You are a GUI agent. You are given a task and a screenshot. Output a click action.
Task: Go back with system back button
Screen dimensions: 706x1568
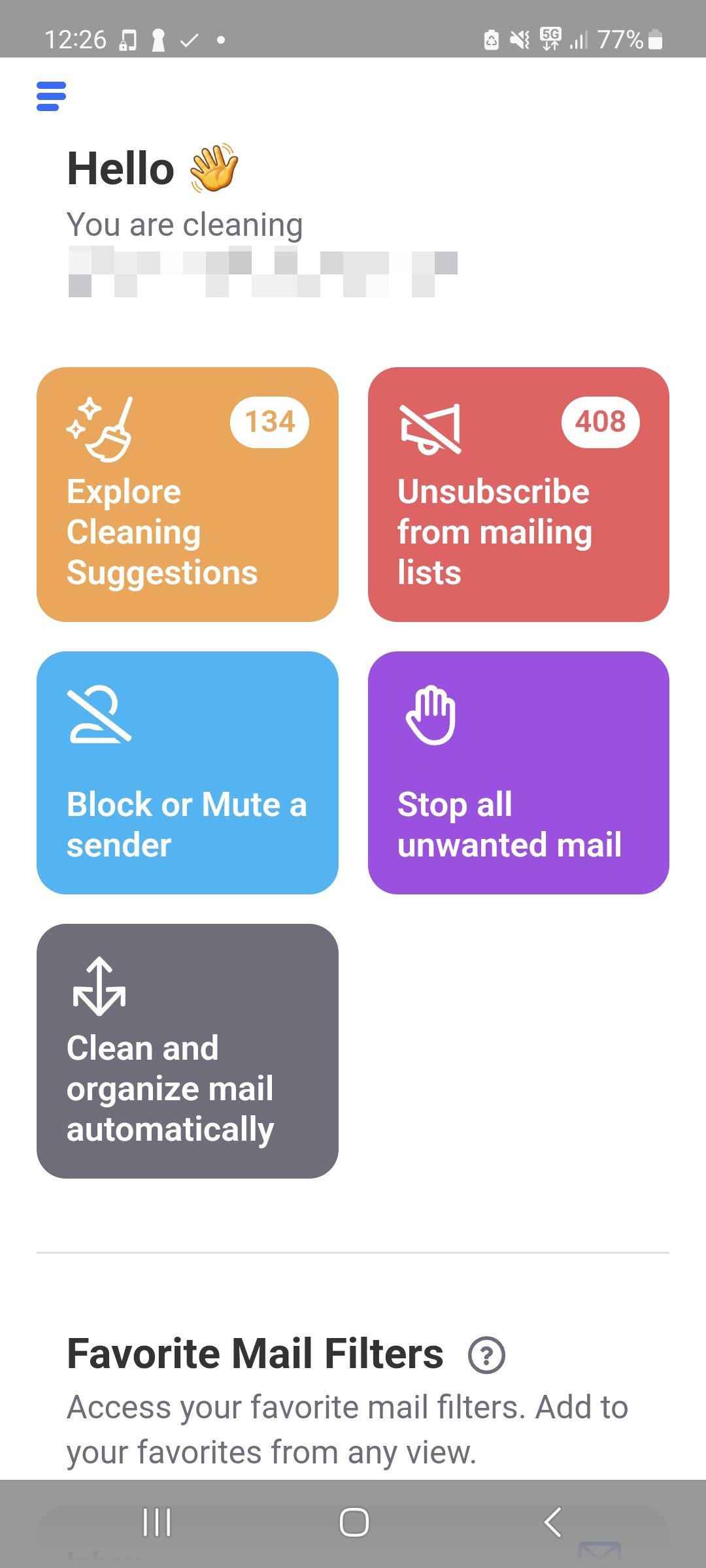[552, 1522]
